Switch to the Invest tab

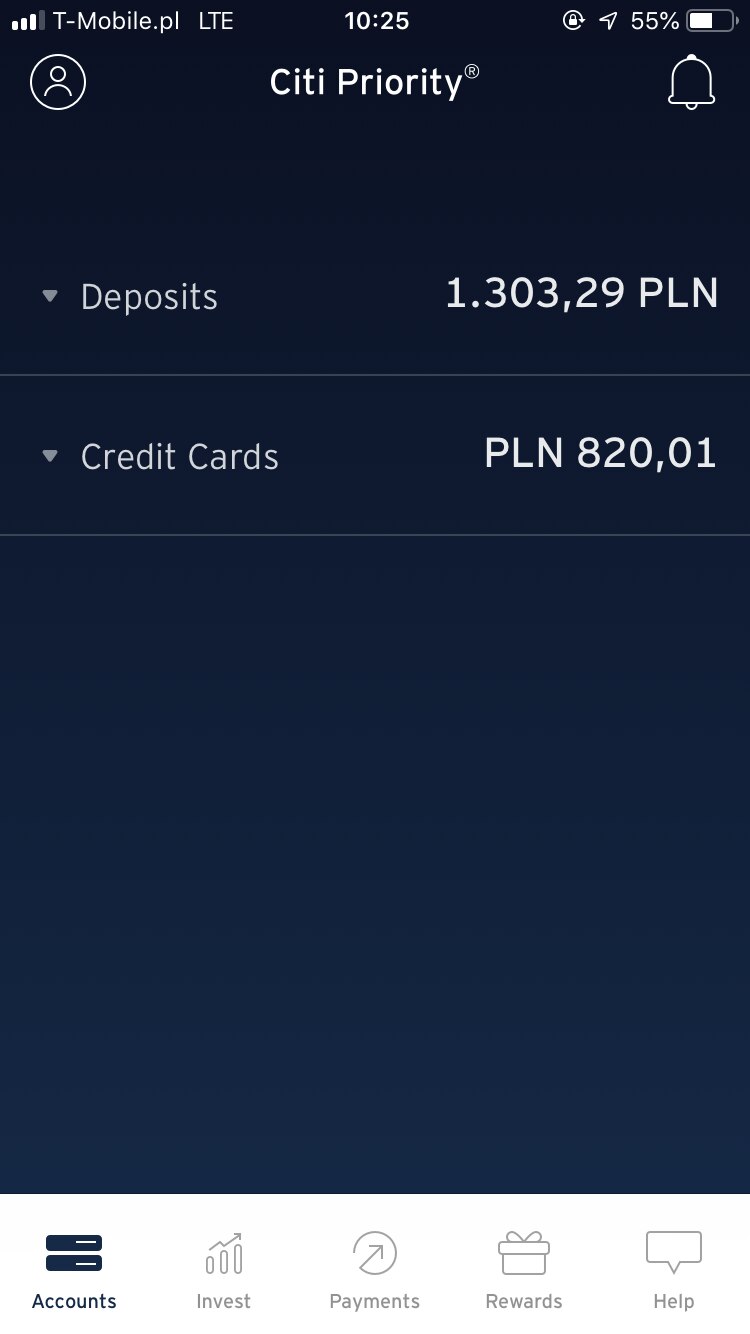click(224, 1270)
